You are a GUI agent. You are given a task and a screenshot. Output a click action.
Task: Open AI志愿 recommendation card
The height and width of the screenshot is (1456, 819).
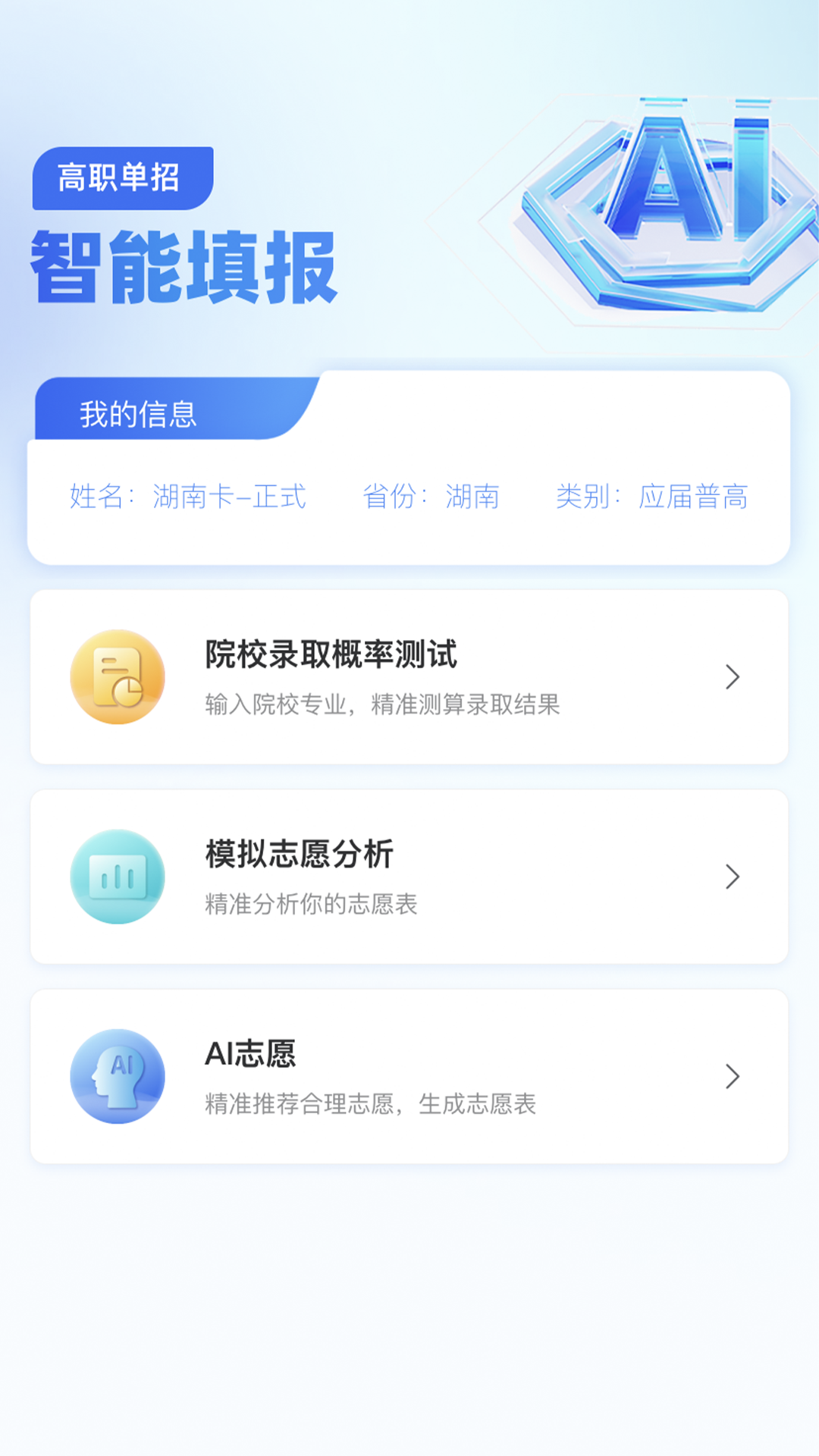[x=409, y=1076]
